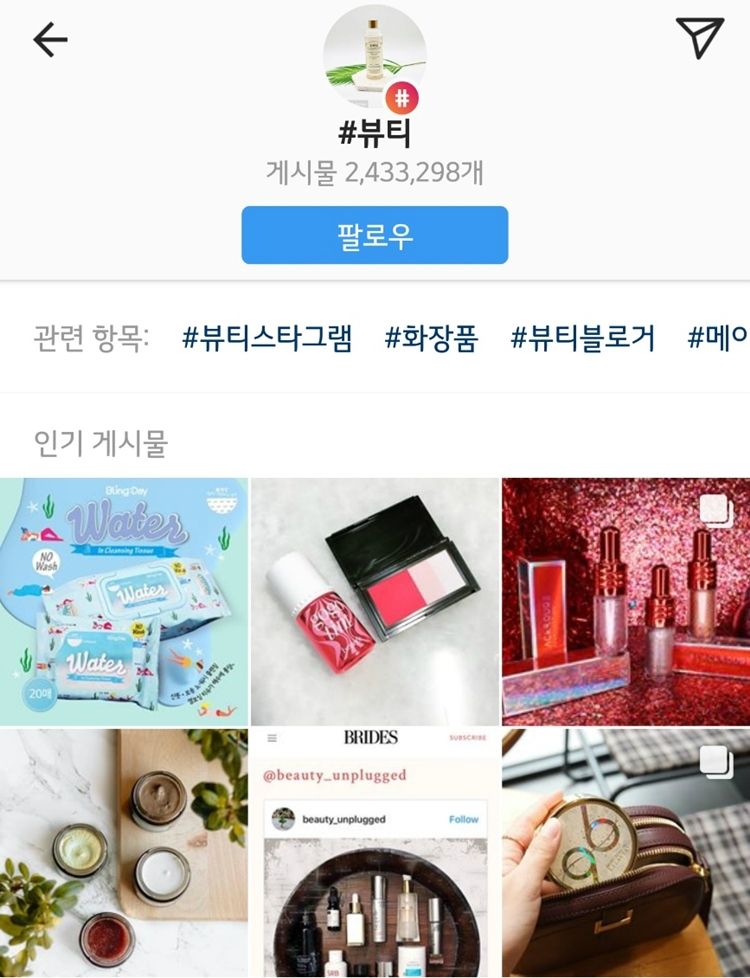The height and width of the screenshot is (978, 750).
Task: Open the cream jars on marble post
Action: click(123, 853)
